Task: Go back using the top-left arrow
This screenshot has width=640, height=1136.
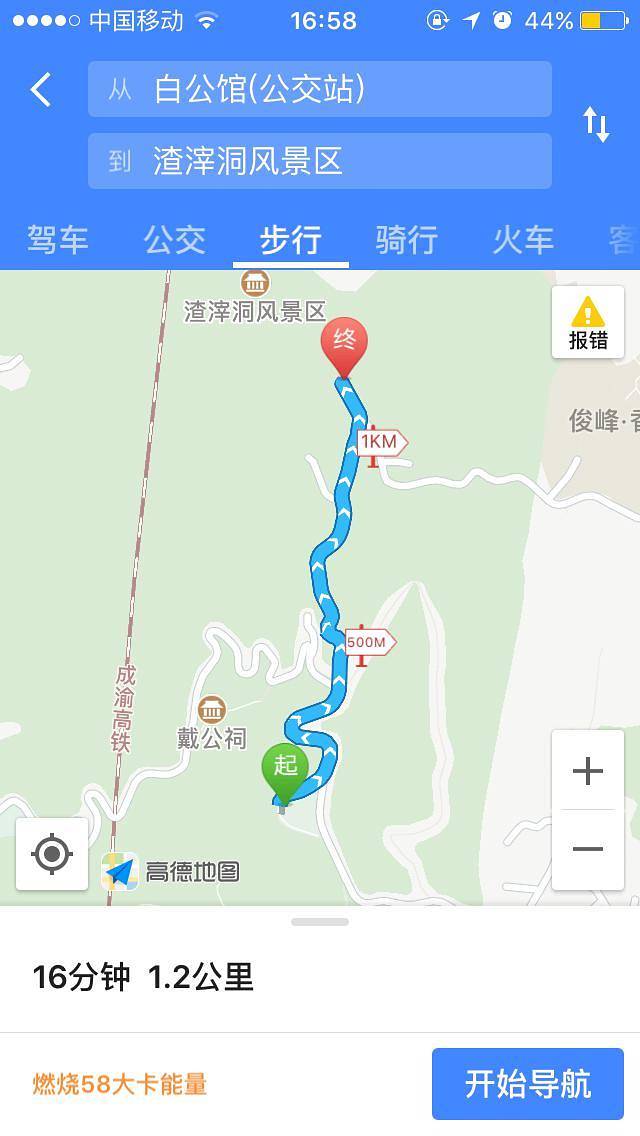Action: click(41, 90)
